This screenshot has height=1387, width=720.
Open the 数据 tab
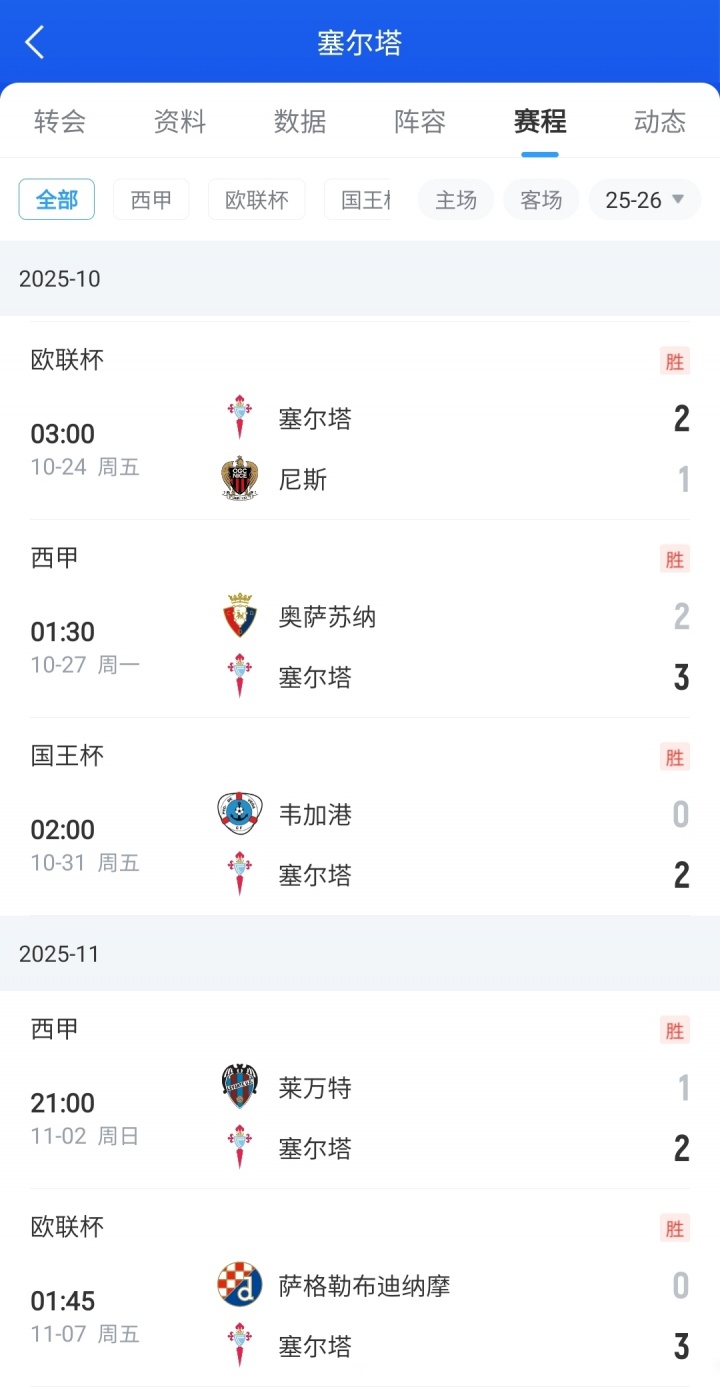(300, 122)
